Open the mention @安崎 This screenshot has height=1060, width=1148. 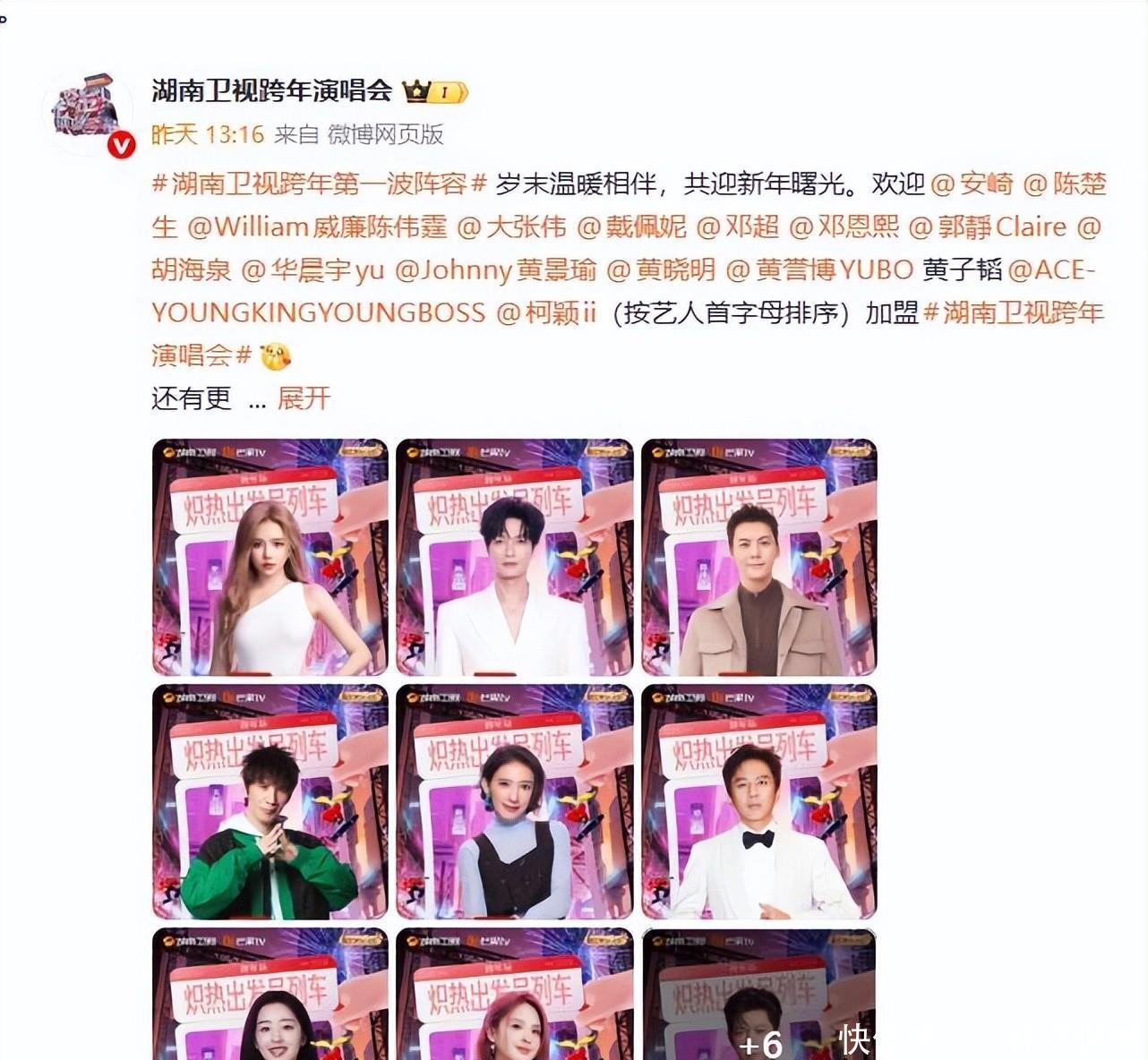coord(972,184)
